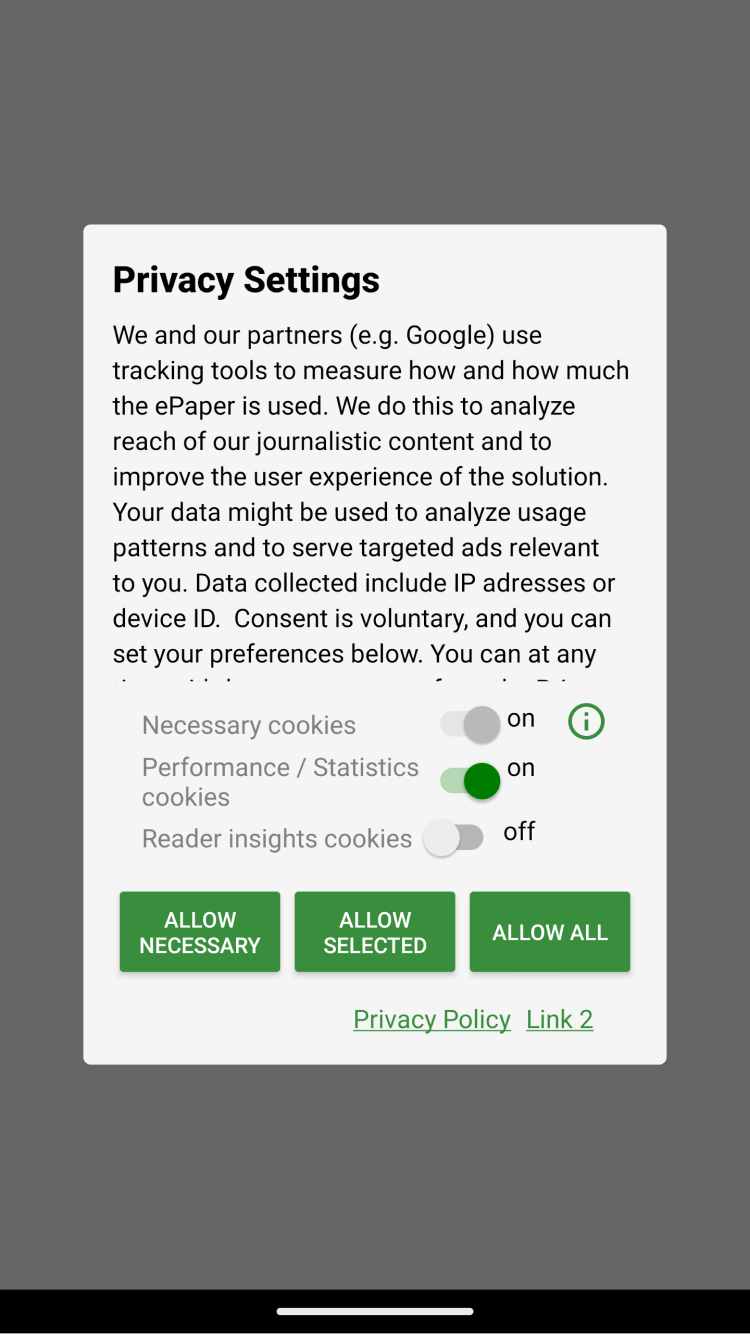Open the info icon beside Necessary cookies
Screen dimensions: 750x1334
586,721
